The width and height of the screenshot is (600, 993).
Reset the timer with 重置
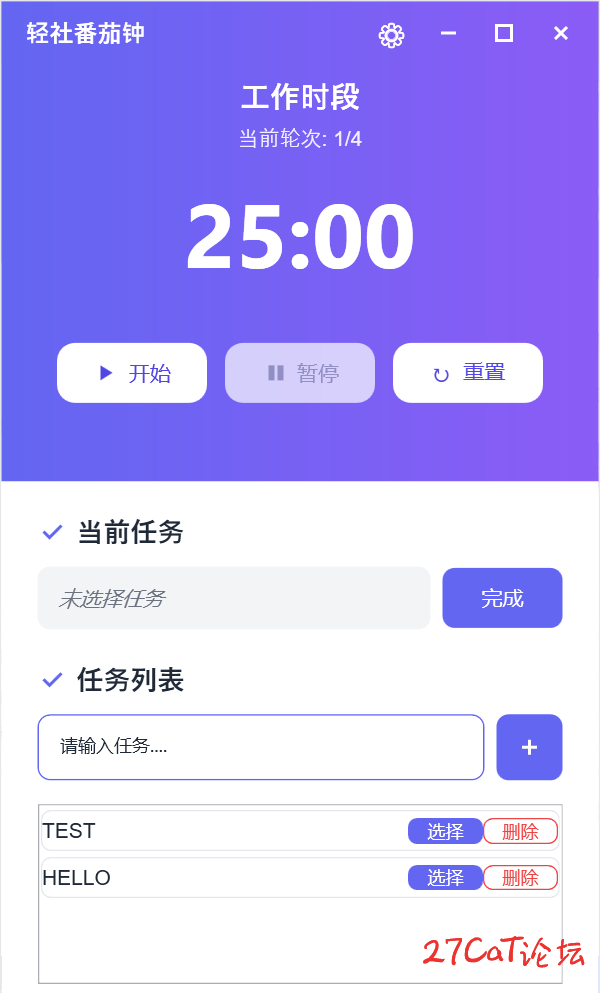(x=468, y=373)
